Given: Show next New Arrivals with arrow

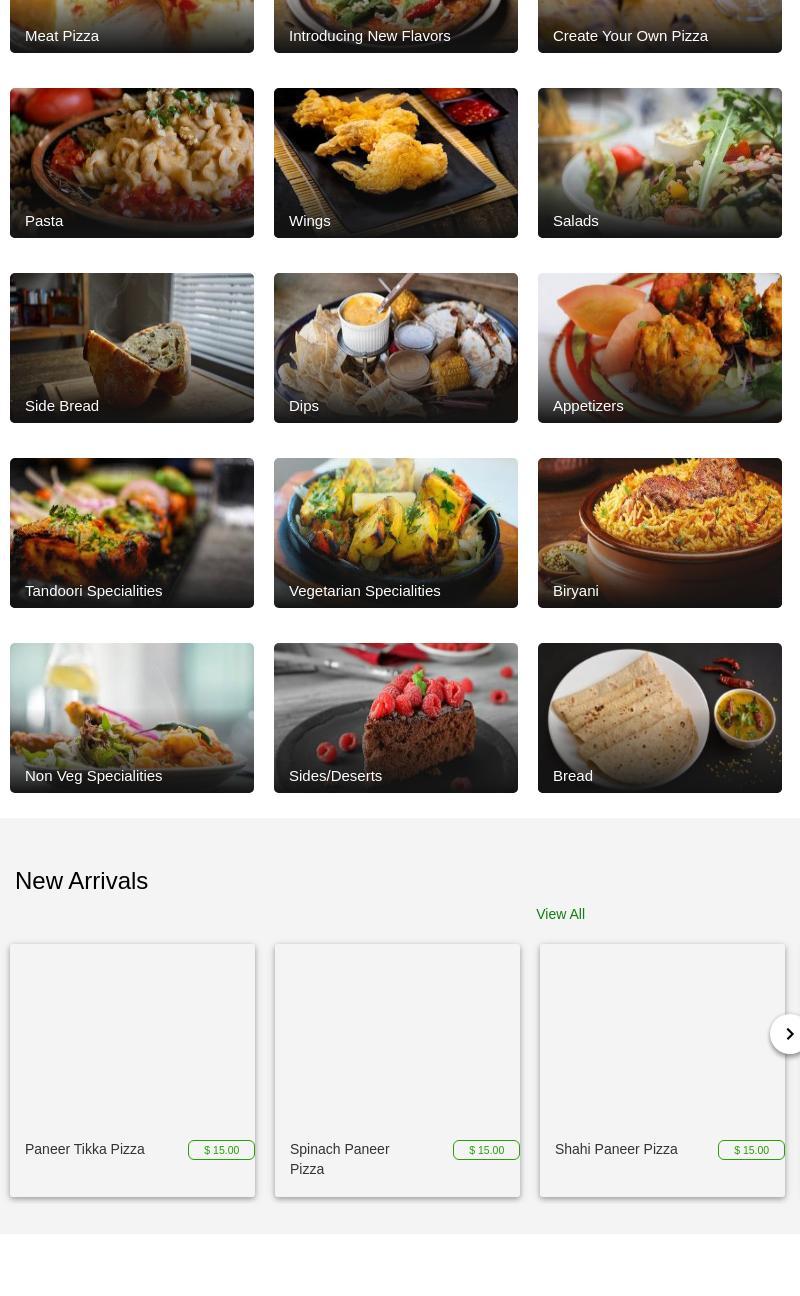Looking at the screenshot, I should pyautogui.click(x=788, y=1034).
